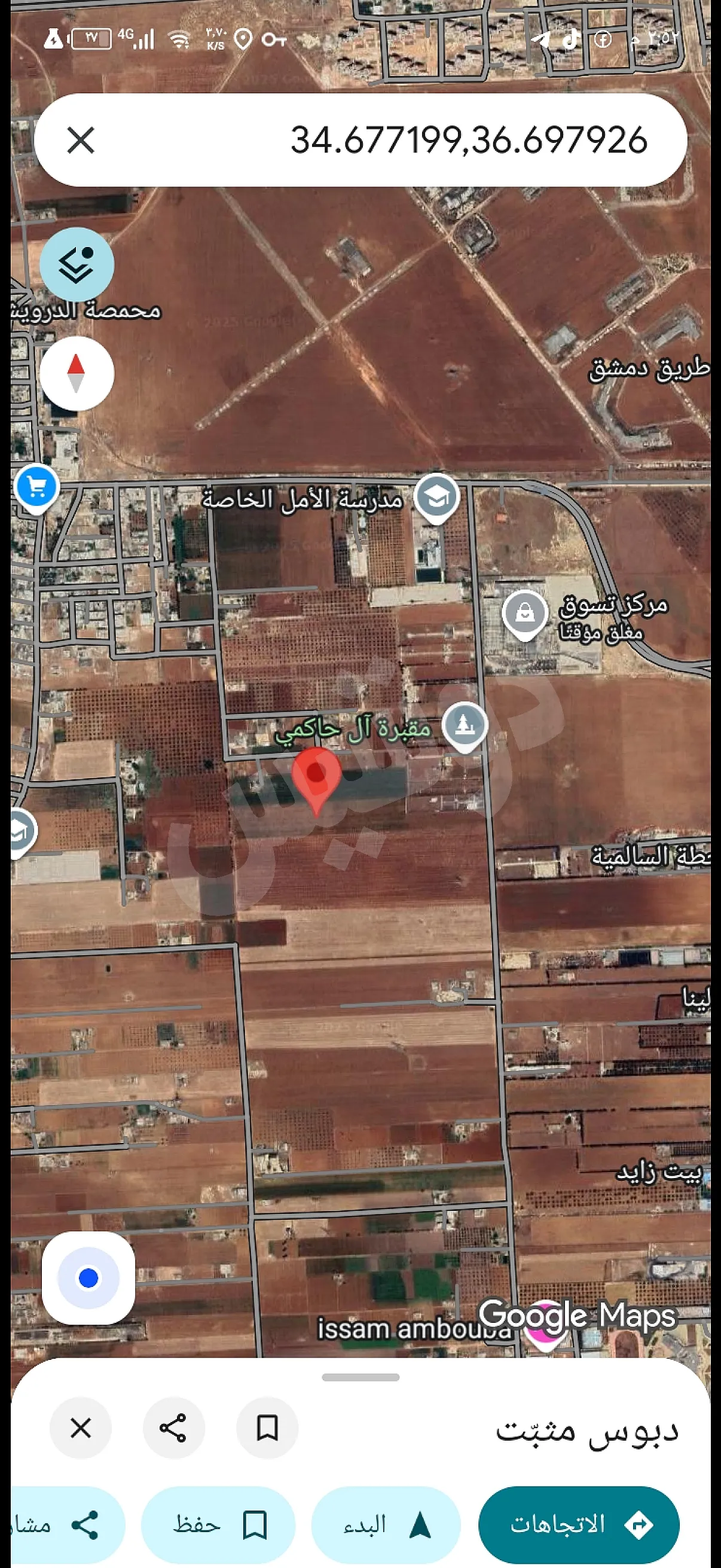Tap the compass to reset north

[x=77, y=373]
